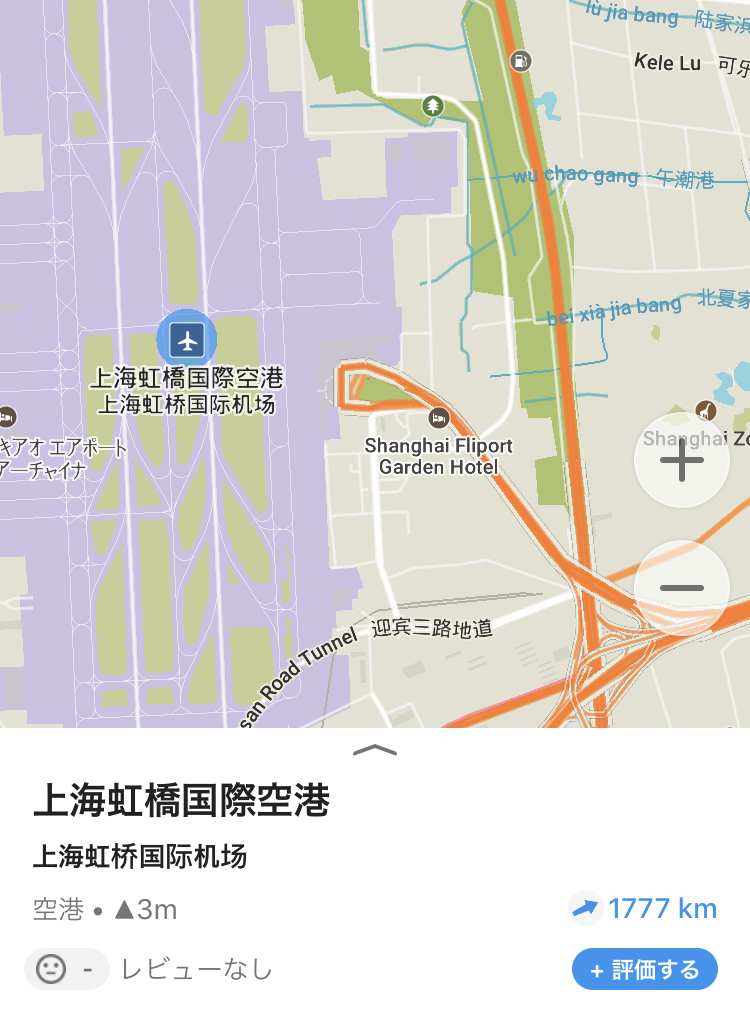Zoom in on the map
This screenshot has width=750, height=1024.
(x=682, y=461)
